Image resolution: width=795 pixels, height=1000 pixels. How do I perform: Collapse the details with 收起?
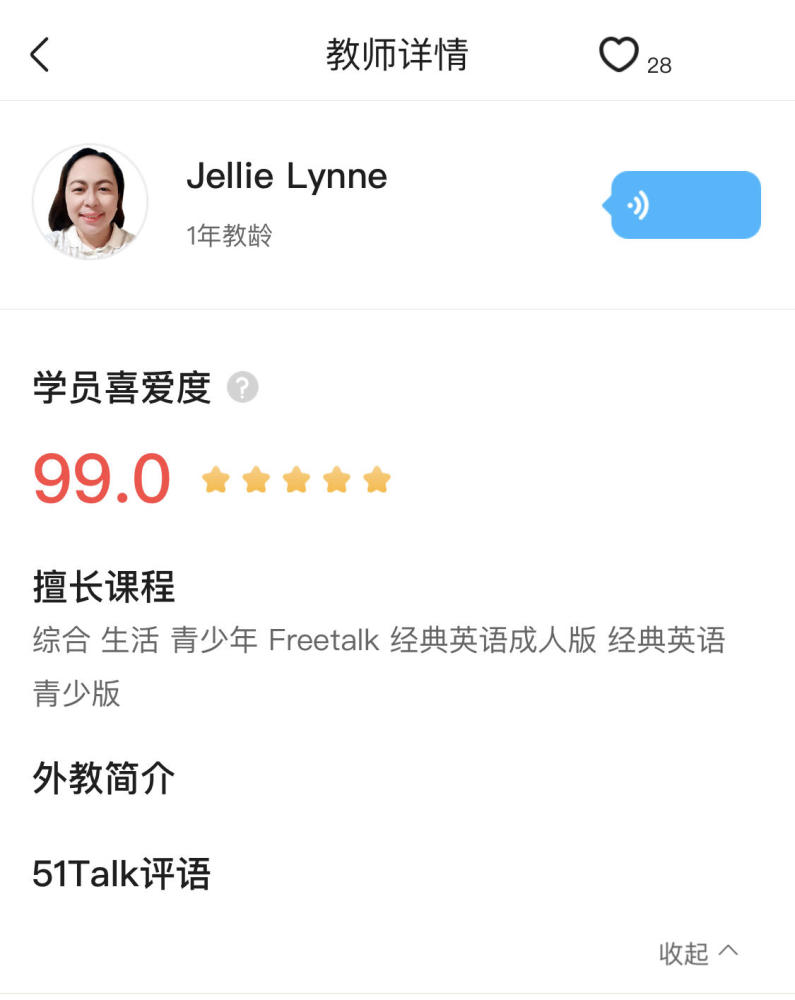[698, 953]
